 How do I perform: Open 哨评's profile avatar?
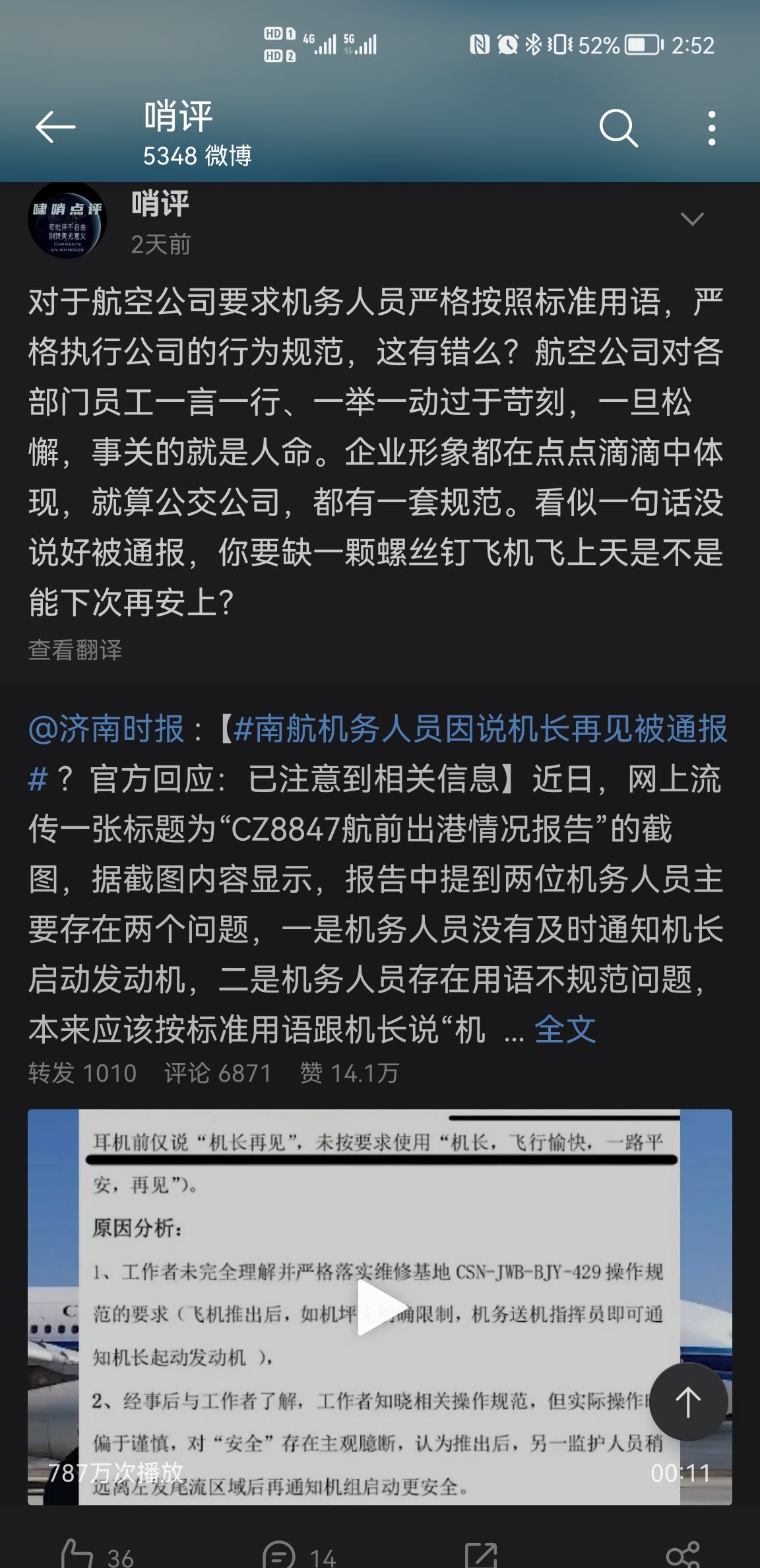67,222
